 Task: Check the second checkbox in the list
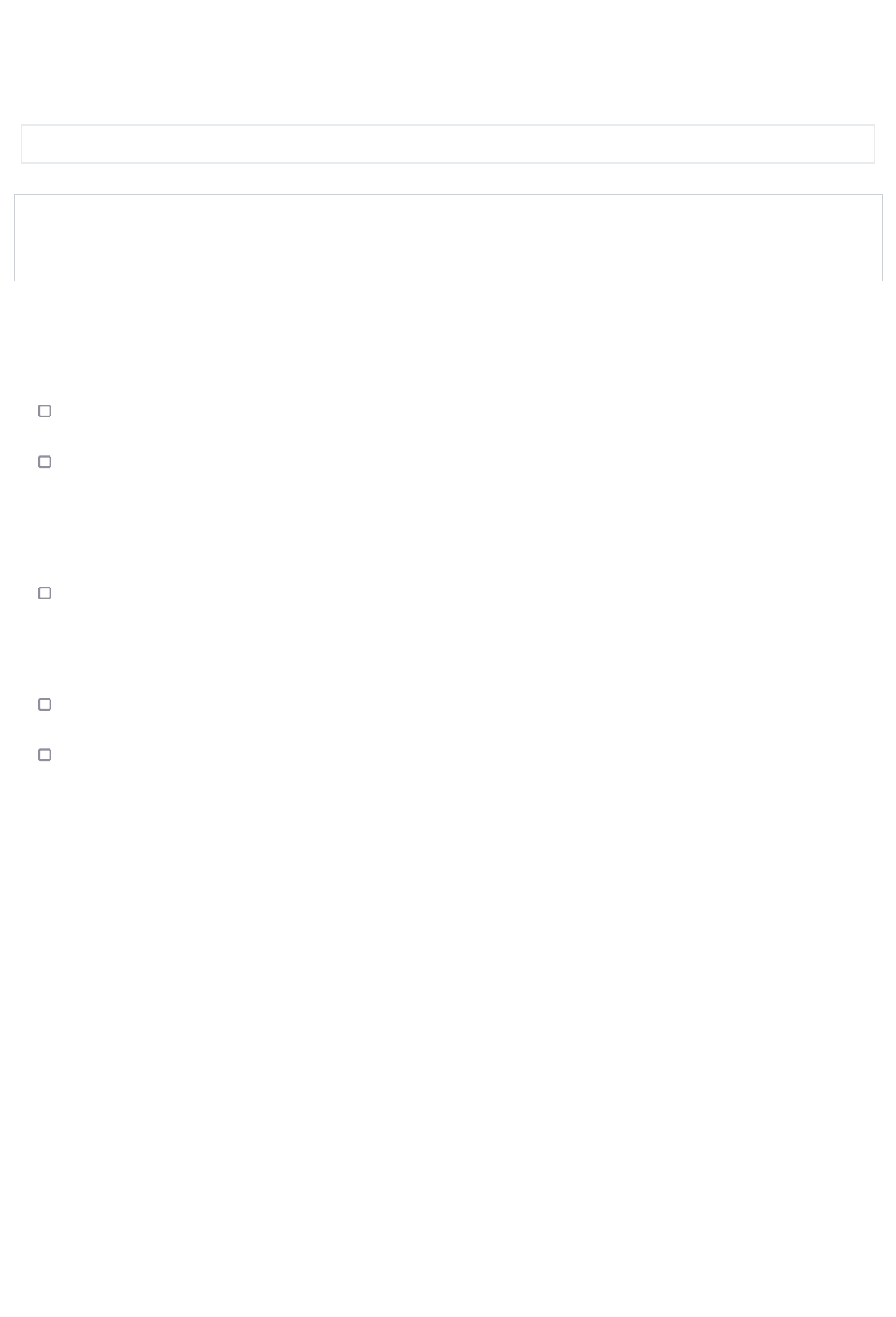tap(45, 462)
